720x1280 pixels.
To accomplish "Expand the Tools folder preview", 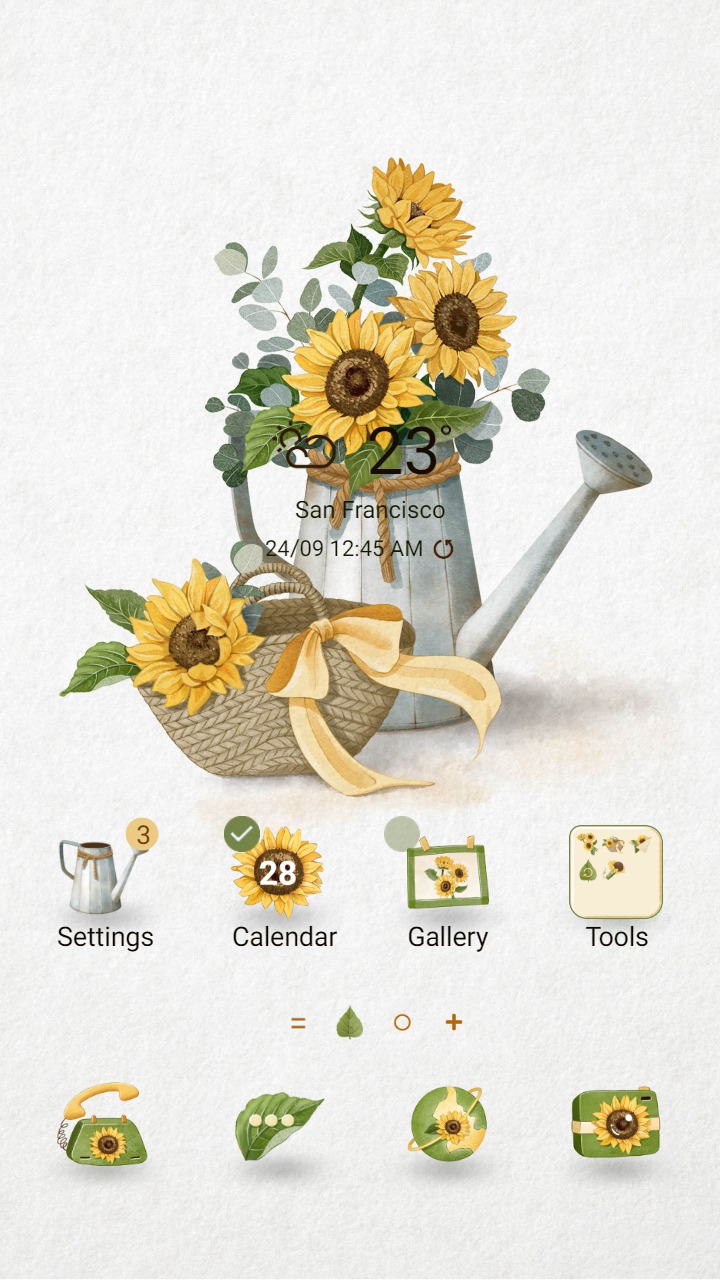I will coord(615,870).
